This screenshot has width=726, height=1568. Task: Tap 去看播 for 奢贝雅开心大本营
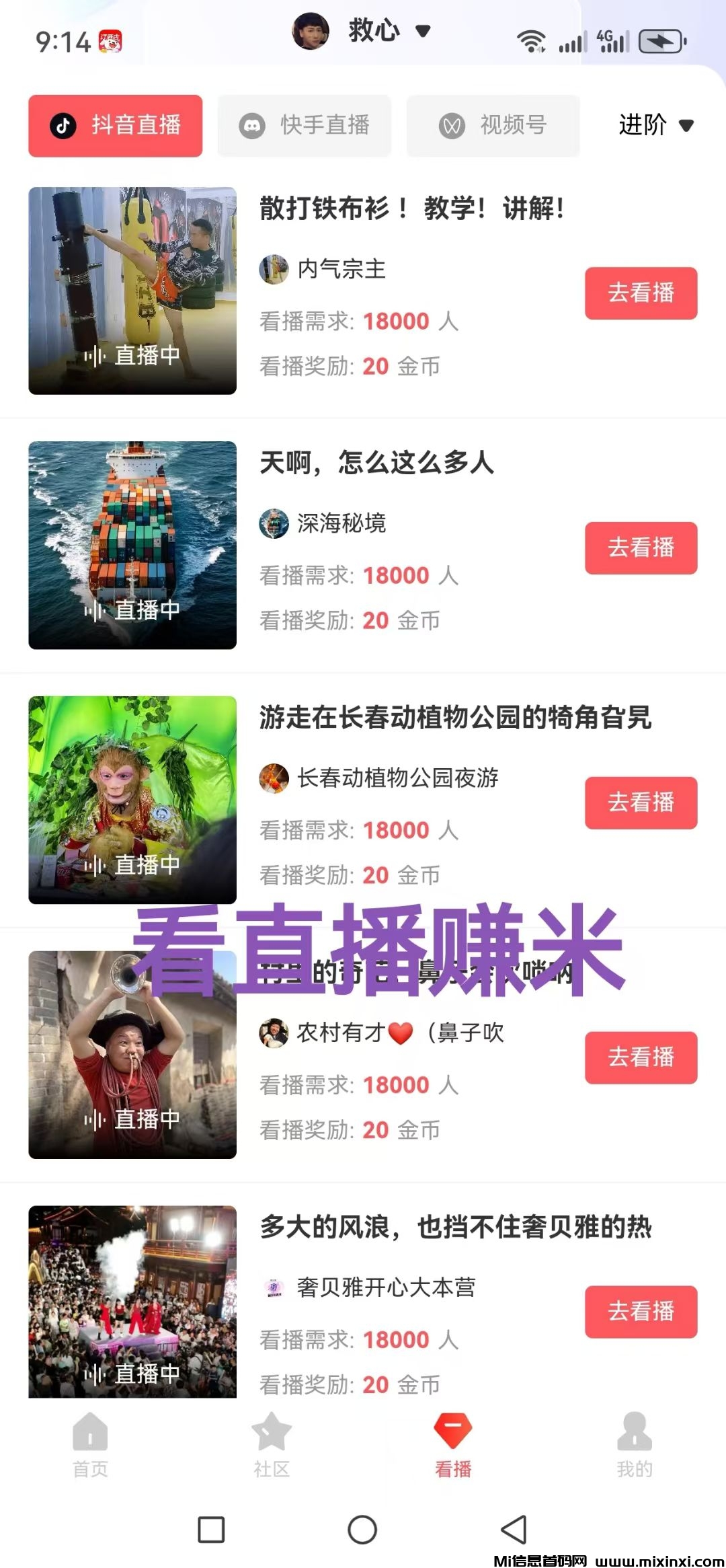[641, 1312]
